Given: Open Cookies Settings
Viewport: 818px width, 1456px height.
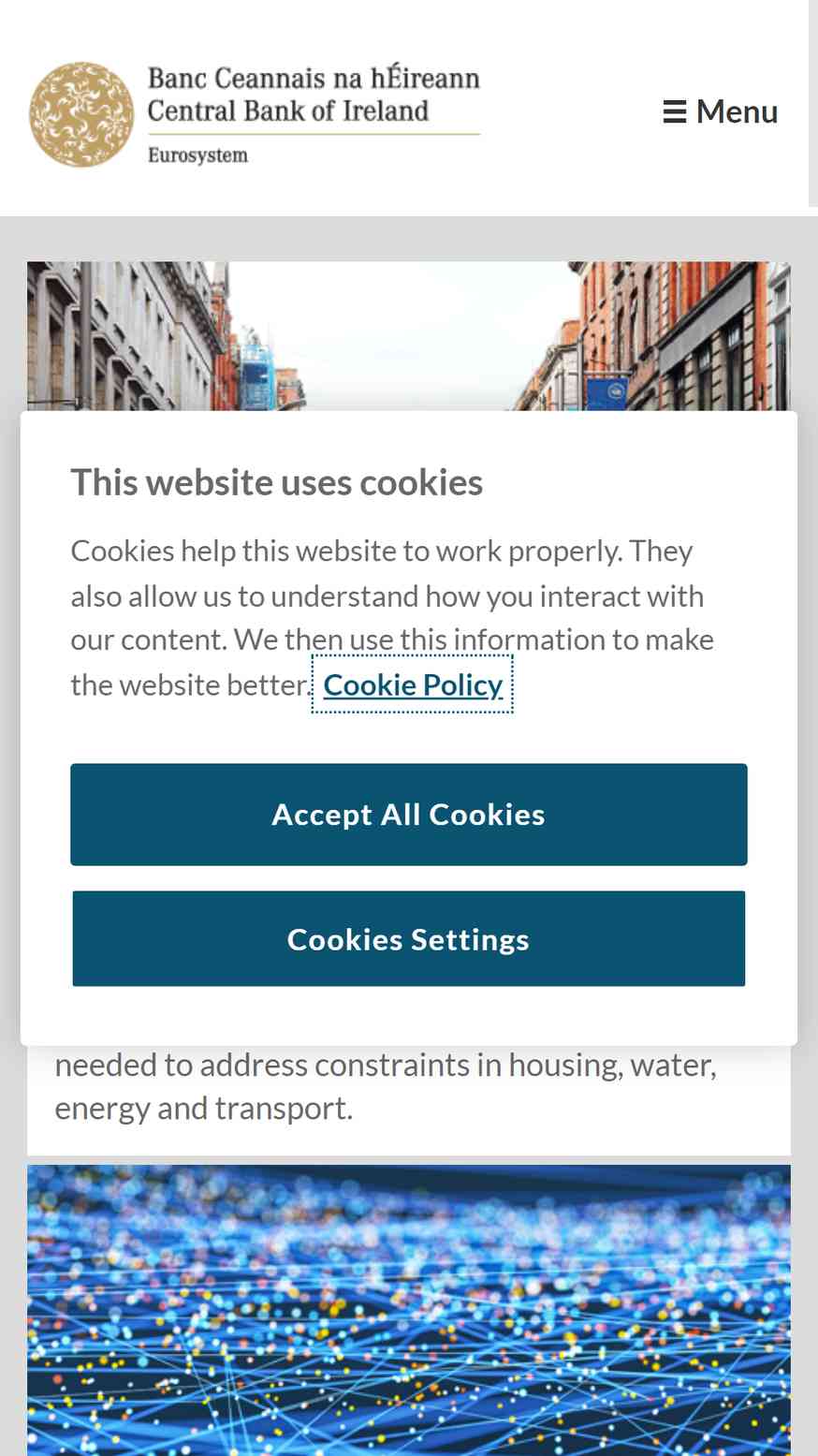Looking at the screenshot, I should pos(409,939).
